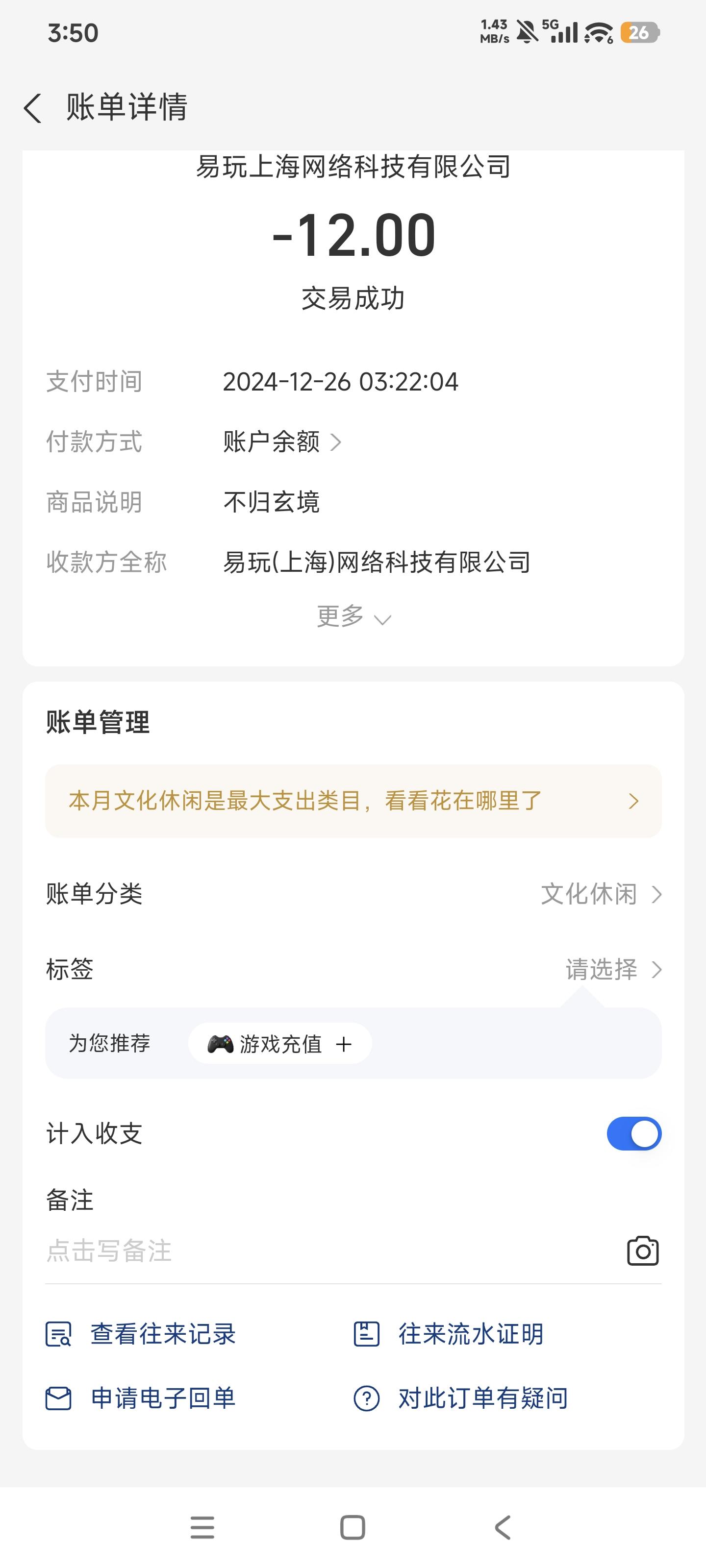This screenshot has height=1568, width=706.
Task: Open 对此订单有疑问 help
Action: point(461,1398)
